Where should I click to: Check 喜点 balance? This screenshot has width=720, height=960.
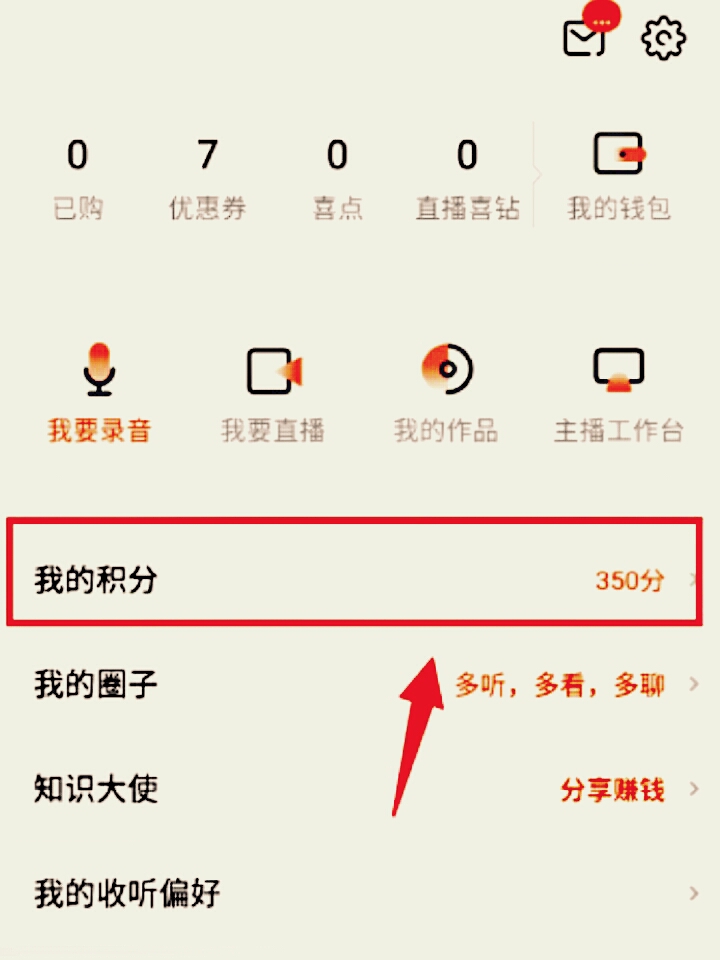pyautogui.click(x=337, y=178)
